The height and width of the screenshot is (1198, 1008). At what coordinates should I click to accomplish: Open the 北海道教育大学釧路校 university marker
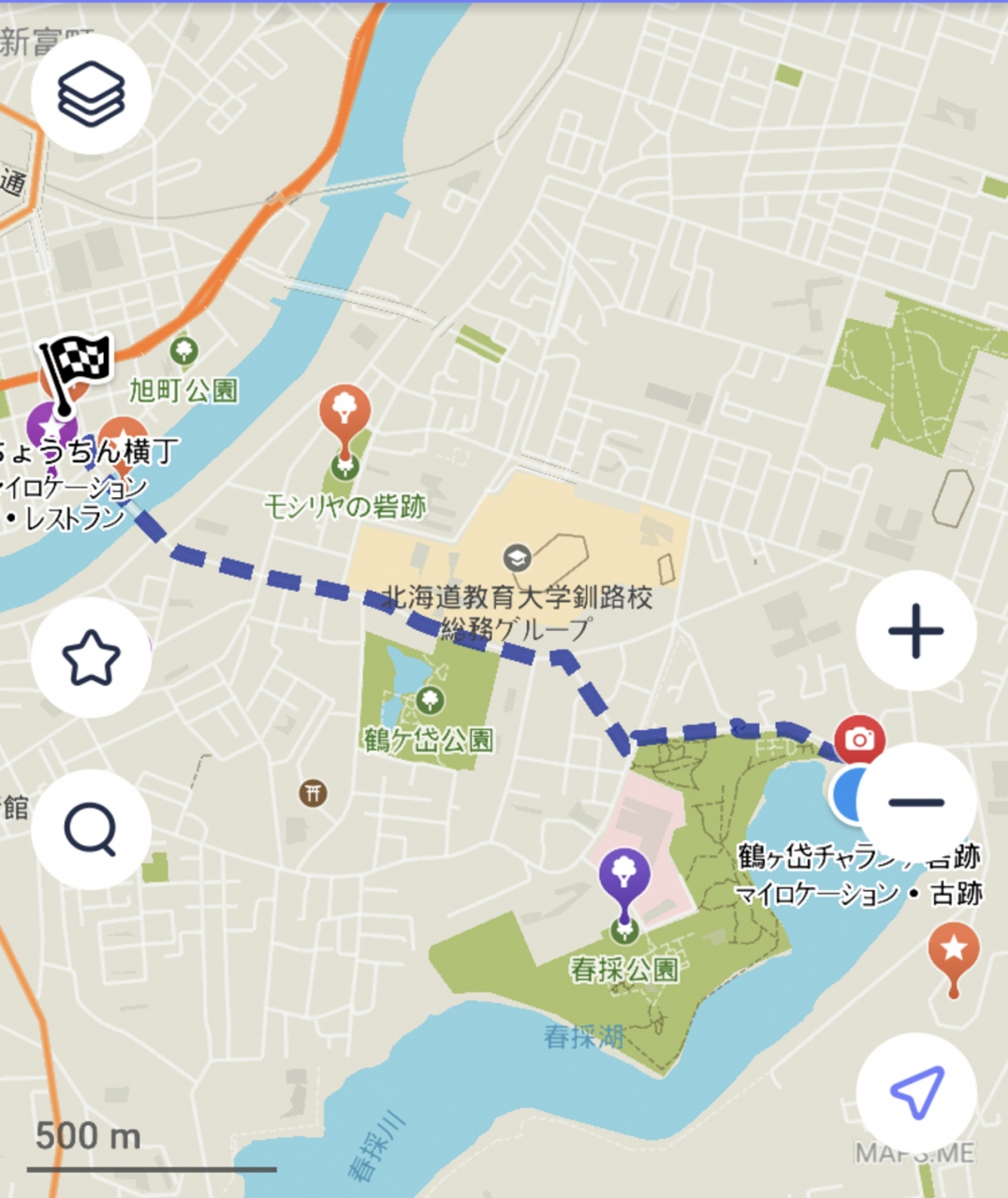516,559
